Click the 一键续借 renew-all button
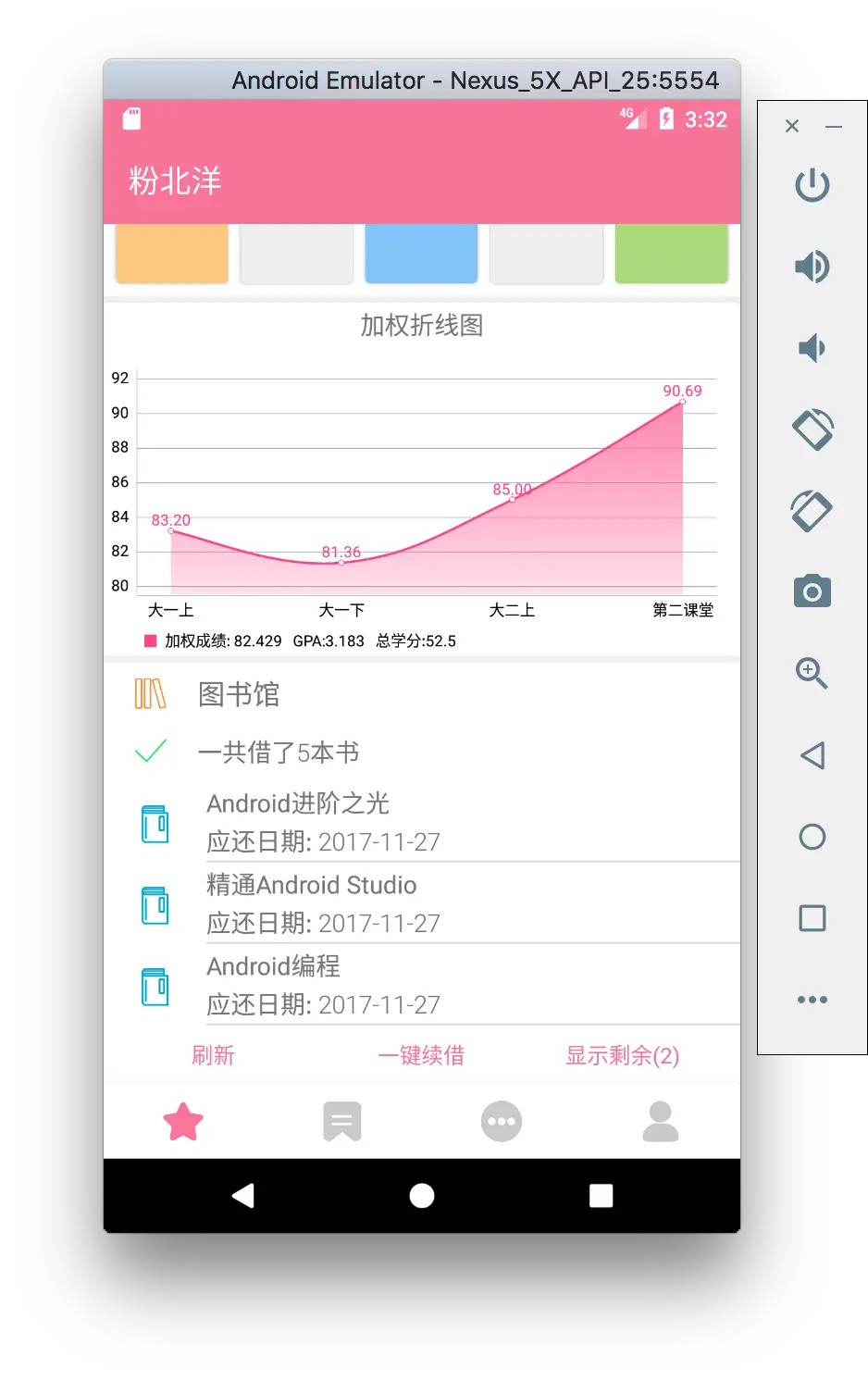Screen dimensions: 868x1381 421,1055
